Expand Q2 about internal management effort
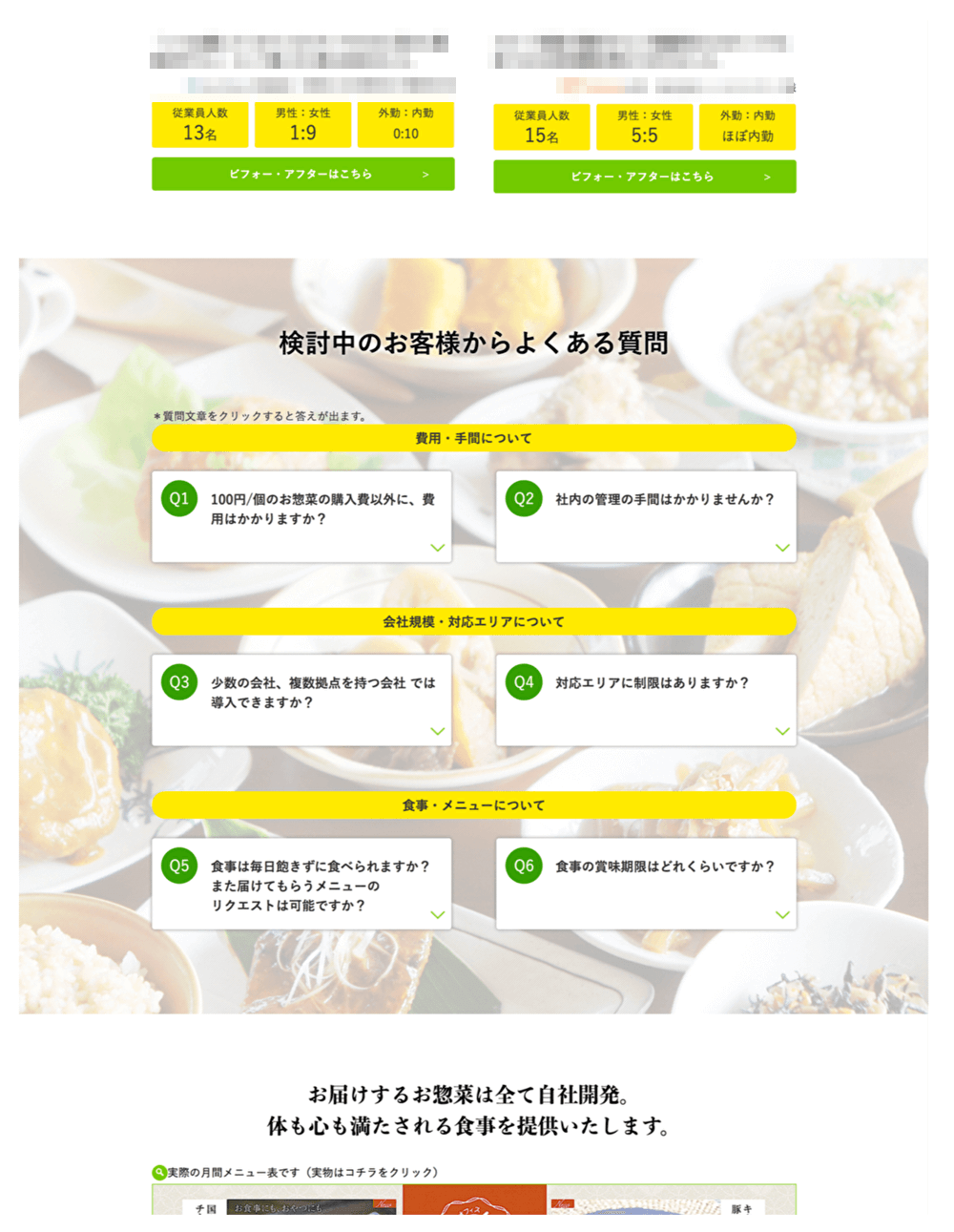954x1232 pixels. point(646,515)
